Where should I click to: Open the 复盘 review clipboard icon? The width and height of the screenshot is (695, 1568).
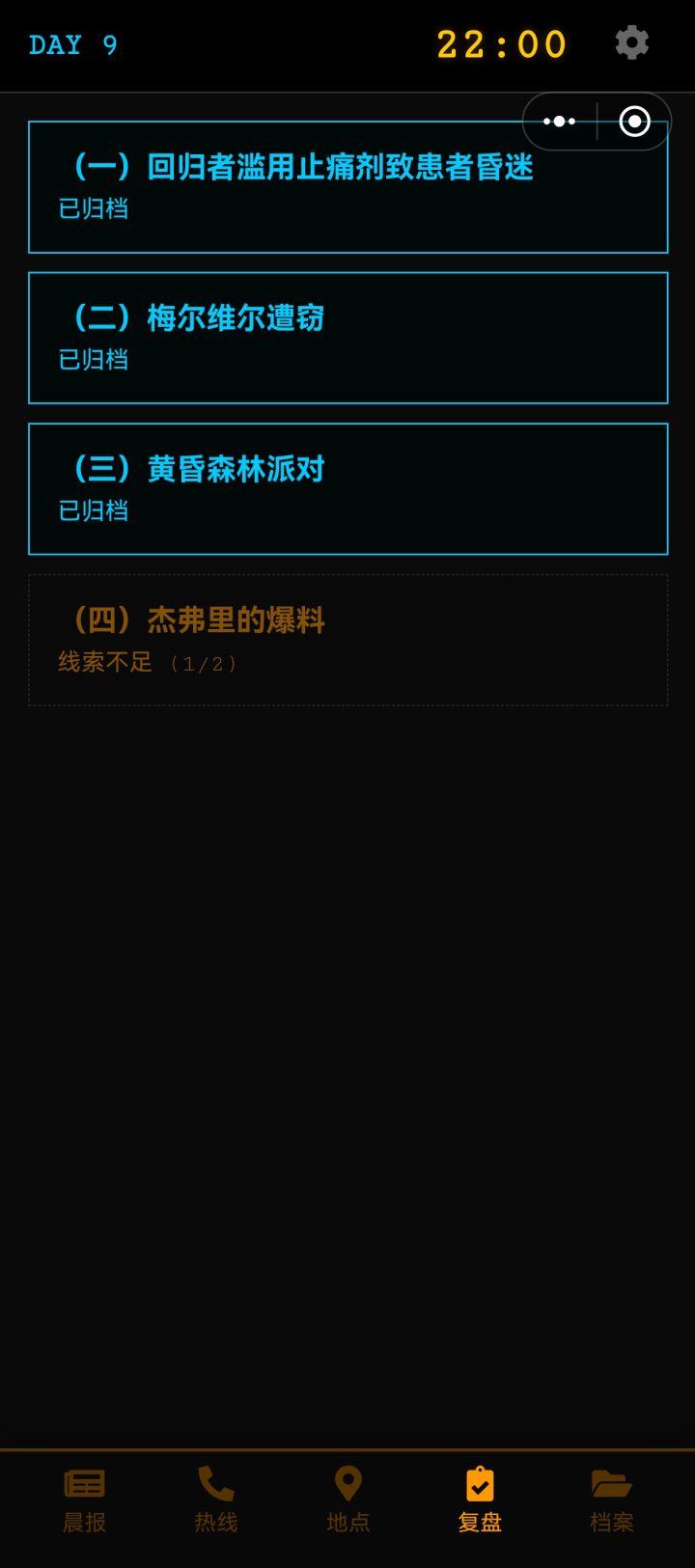coord(479,1482)
